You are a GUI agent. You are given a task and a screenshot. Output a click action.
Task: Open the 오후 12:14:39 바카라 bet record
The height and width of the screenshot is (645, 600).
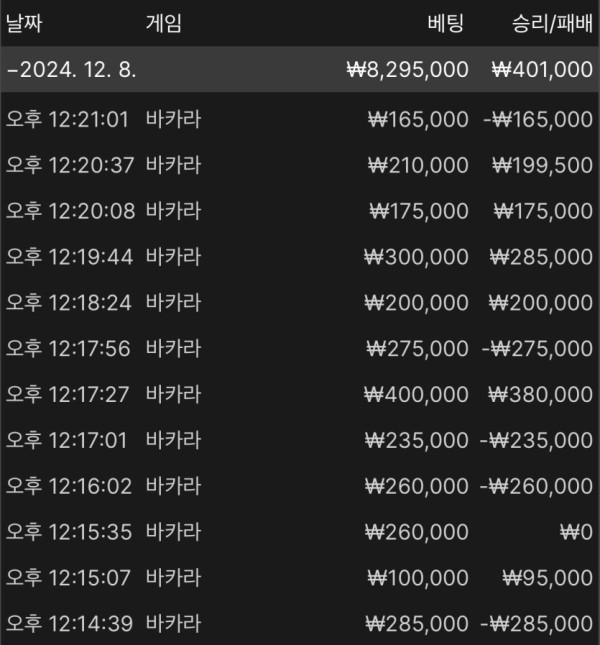300,624
